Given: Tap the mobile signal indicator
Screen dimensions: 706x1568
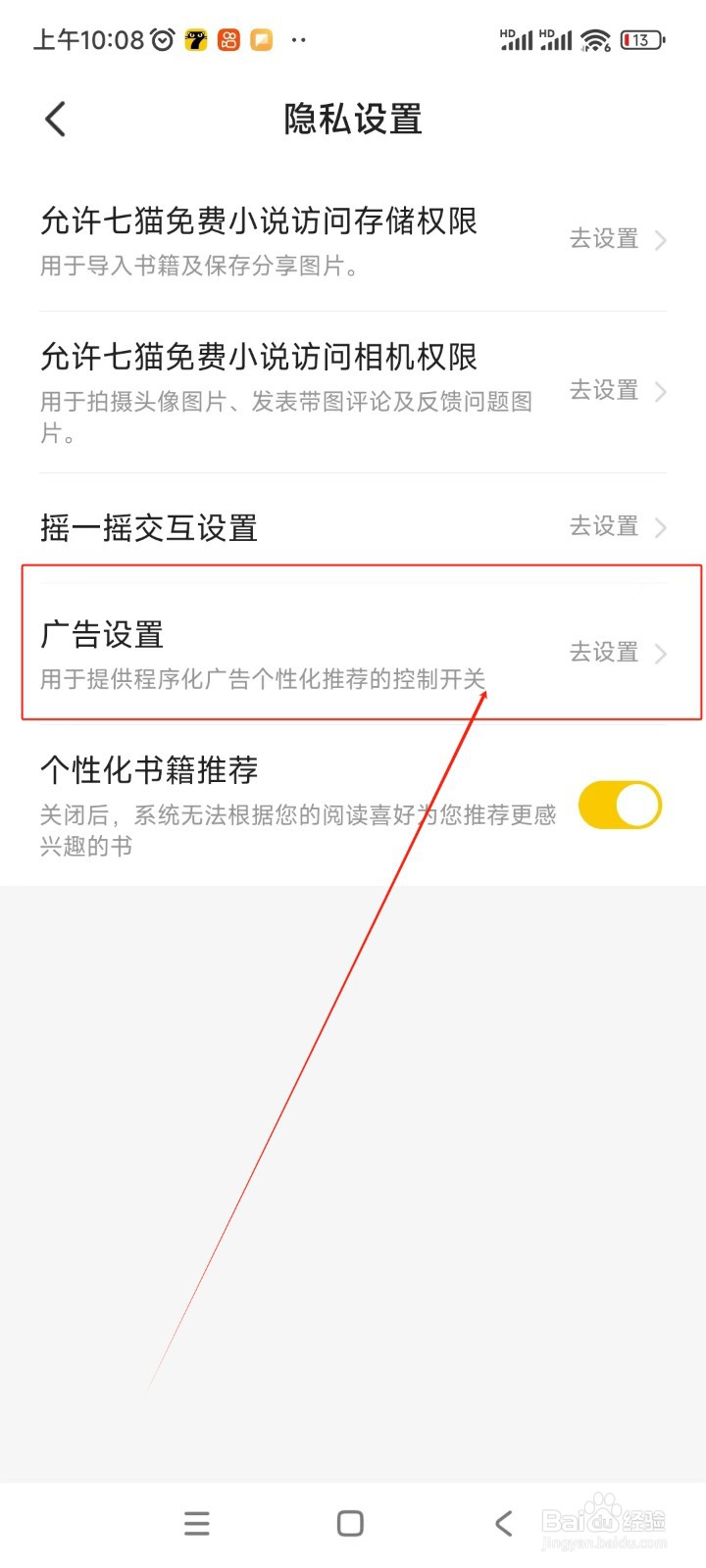Looking at the screenshot, I should [x=518, y=39].
